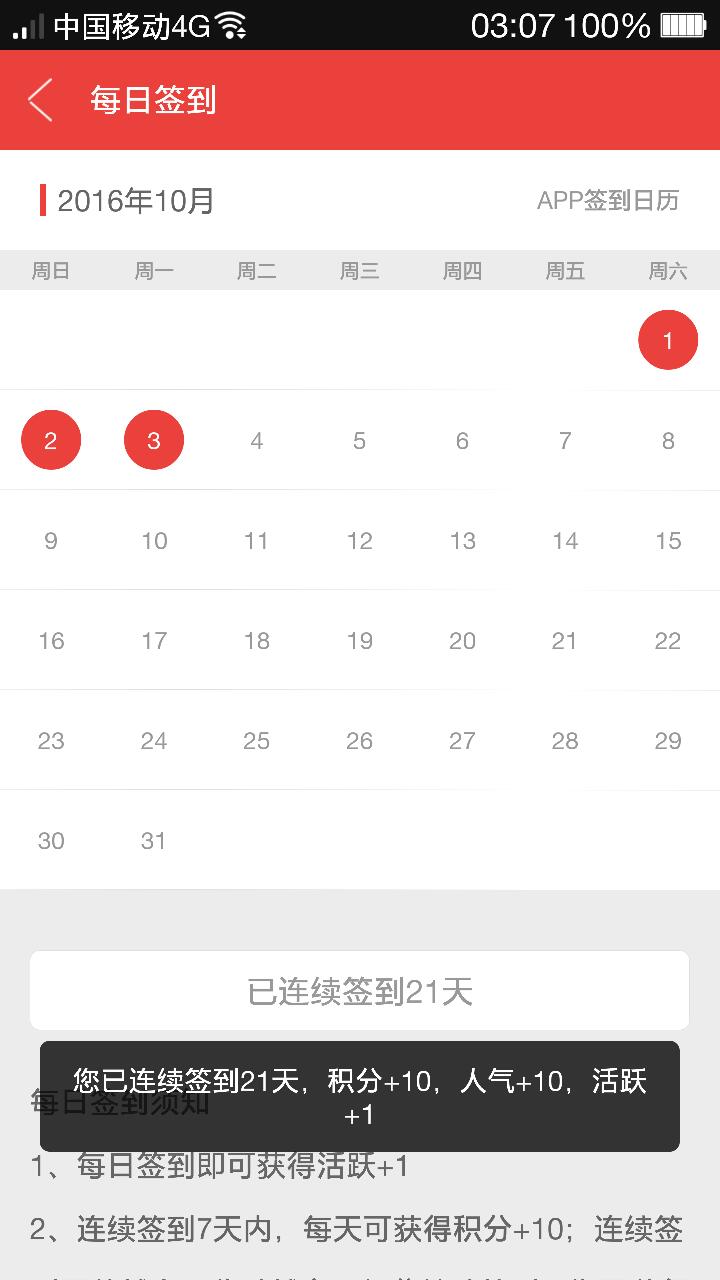Open the APP签到日历 link
Screen dimensions: 720x1280
[607, 200]
